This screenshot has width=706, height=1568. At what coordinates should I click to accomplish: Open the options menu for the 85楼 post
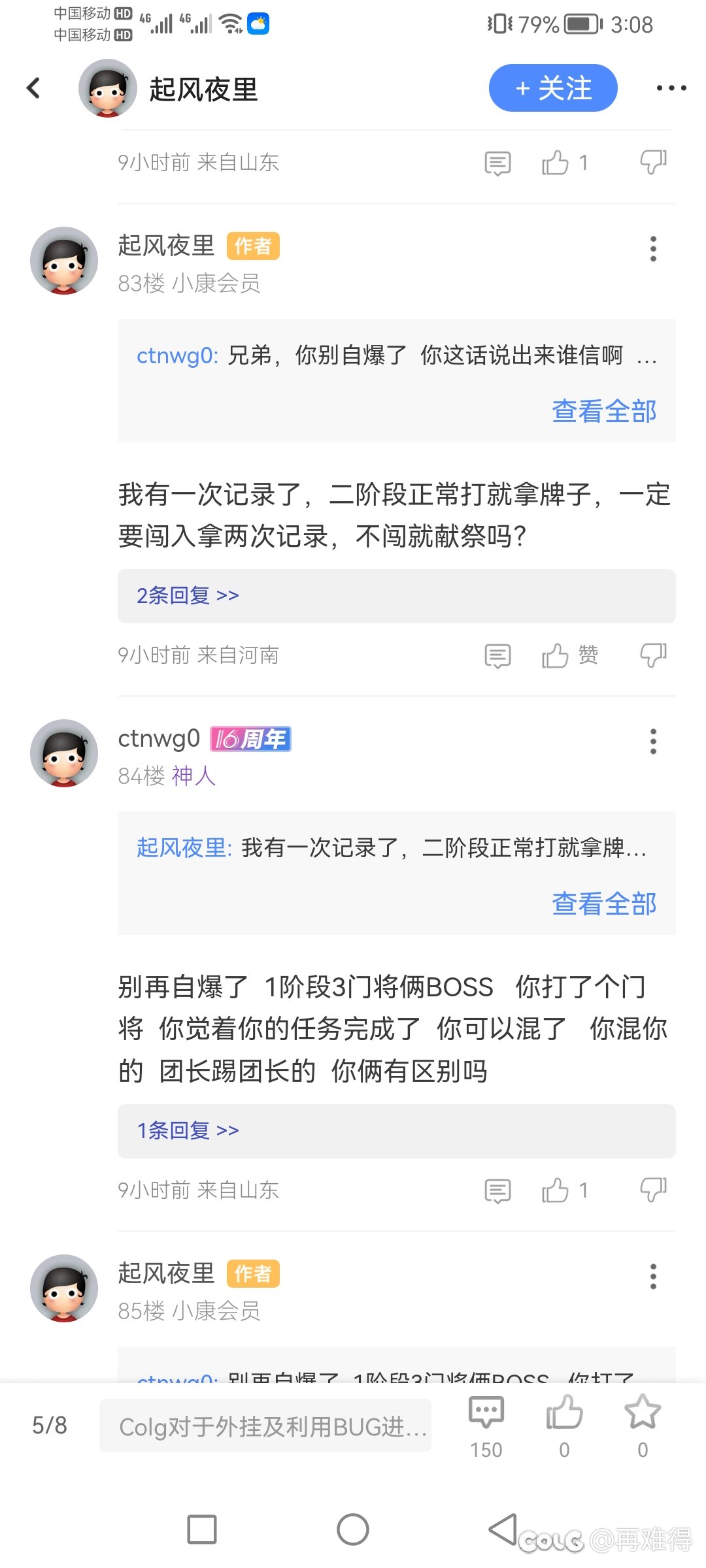652,1277
